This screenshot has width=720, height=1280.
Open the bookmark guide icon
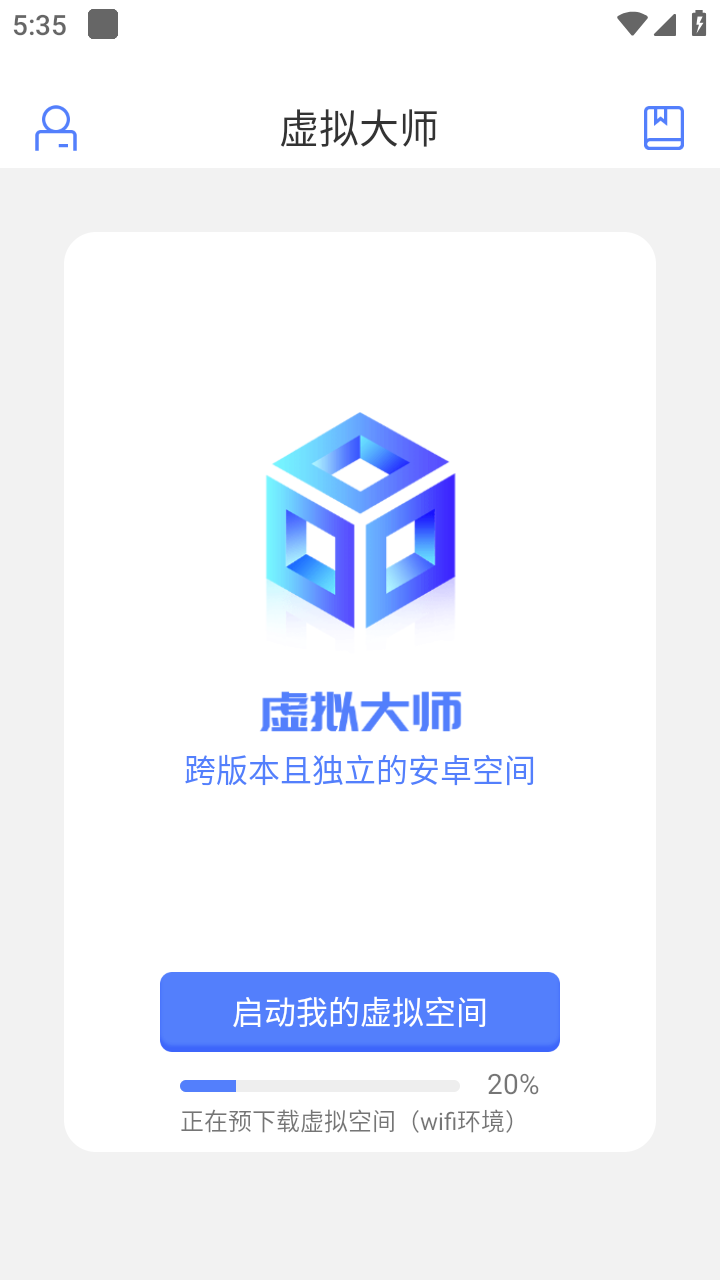[x=663, y=128]
